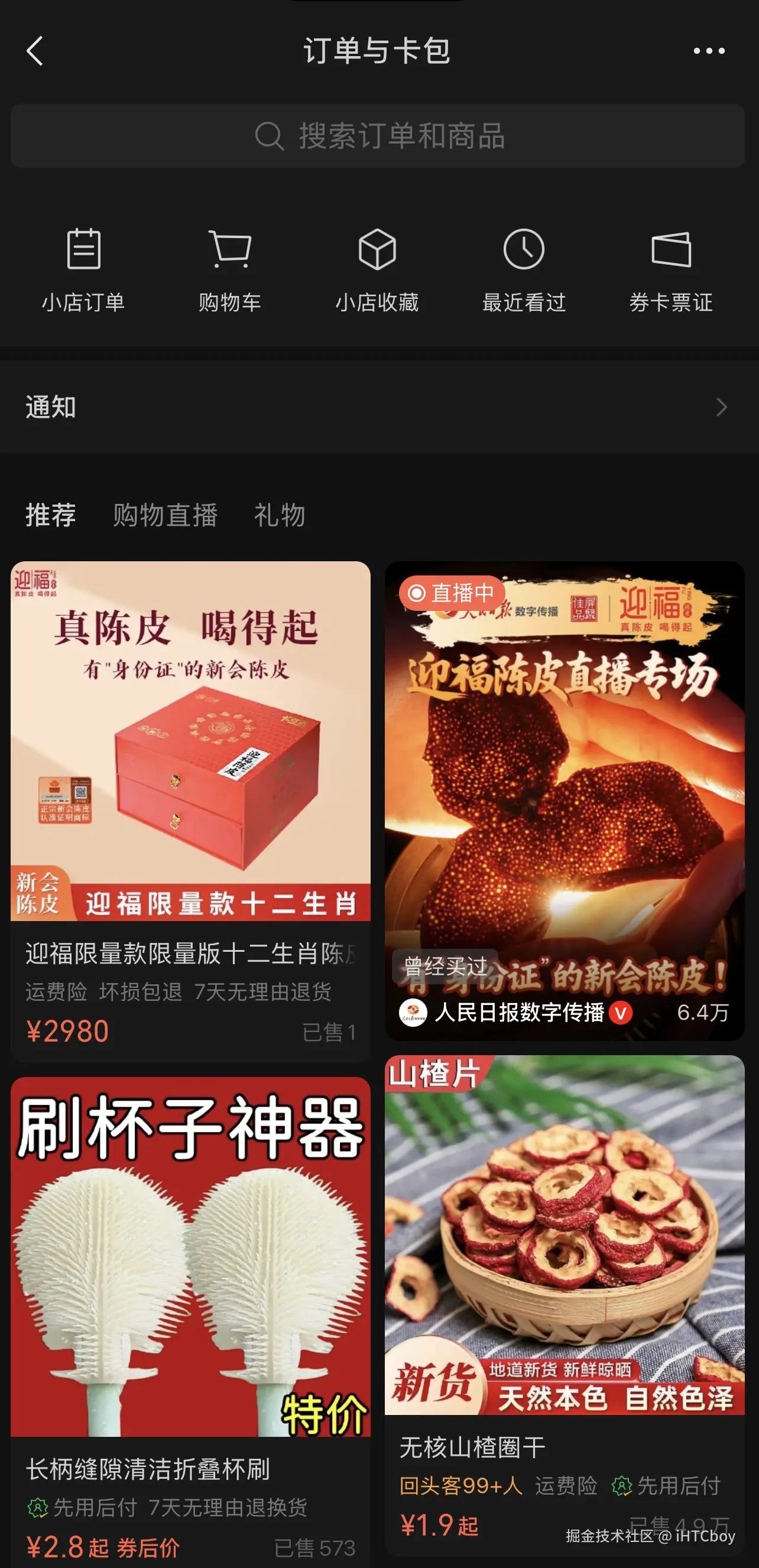The width and height of the screenshot is (759, 1568).
Task: Open the three-dot more menu
Action: 708,51
